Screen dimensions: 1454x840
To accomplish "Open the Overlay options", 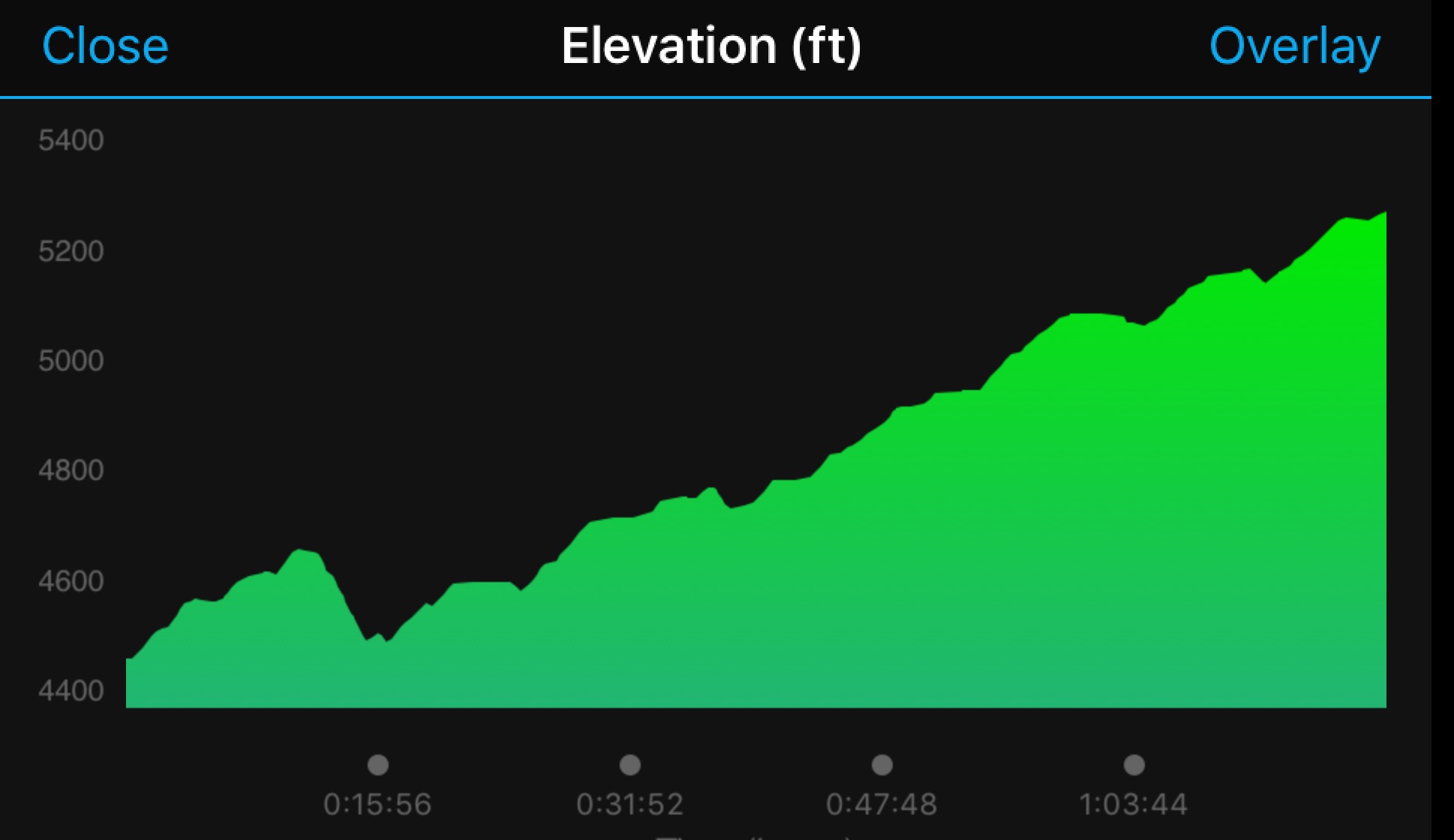I will pos(1294,46).
